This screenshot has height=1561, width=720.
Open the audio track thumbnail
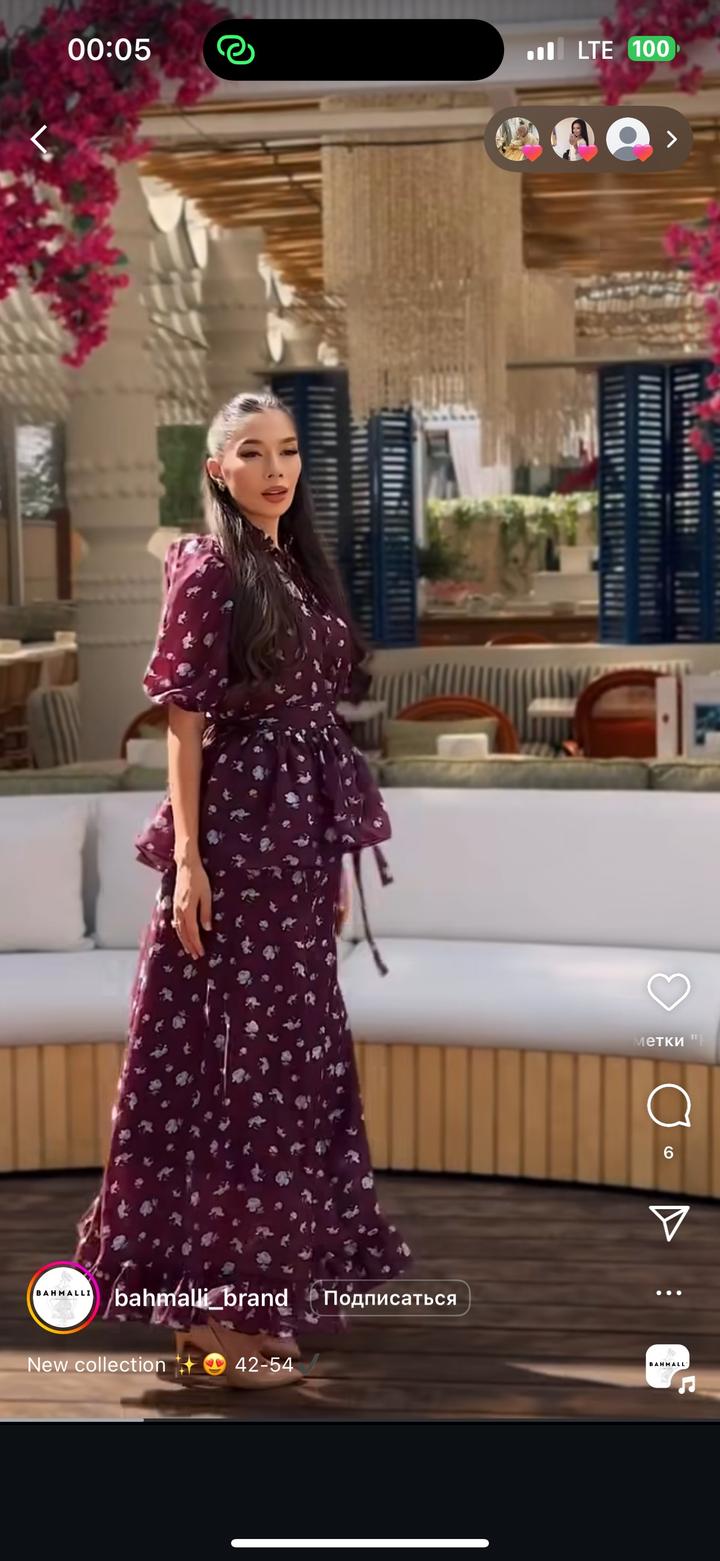click(x=668, y=1367)
